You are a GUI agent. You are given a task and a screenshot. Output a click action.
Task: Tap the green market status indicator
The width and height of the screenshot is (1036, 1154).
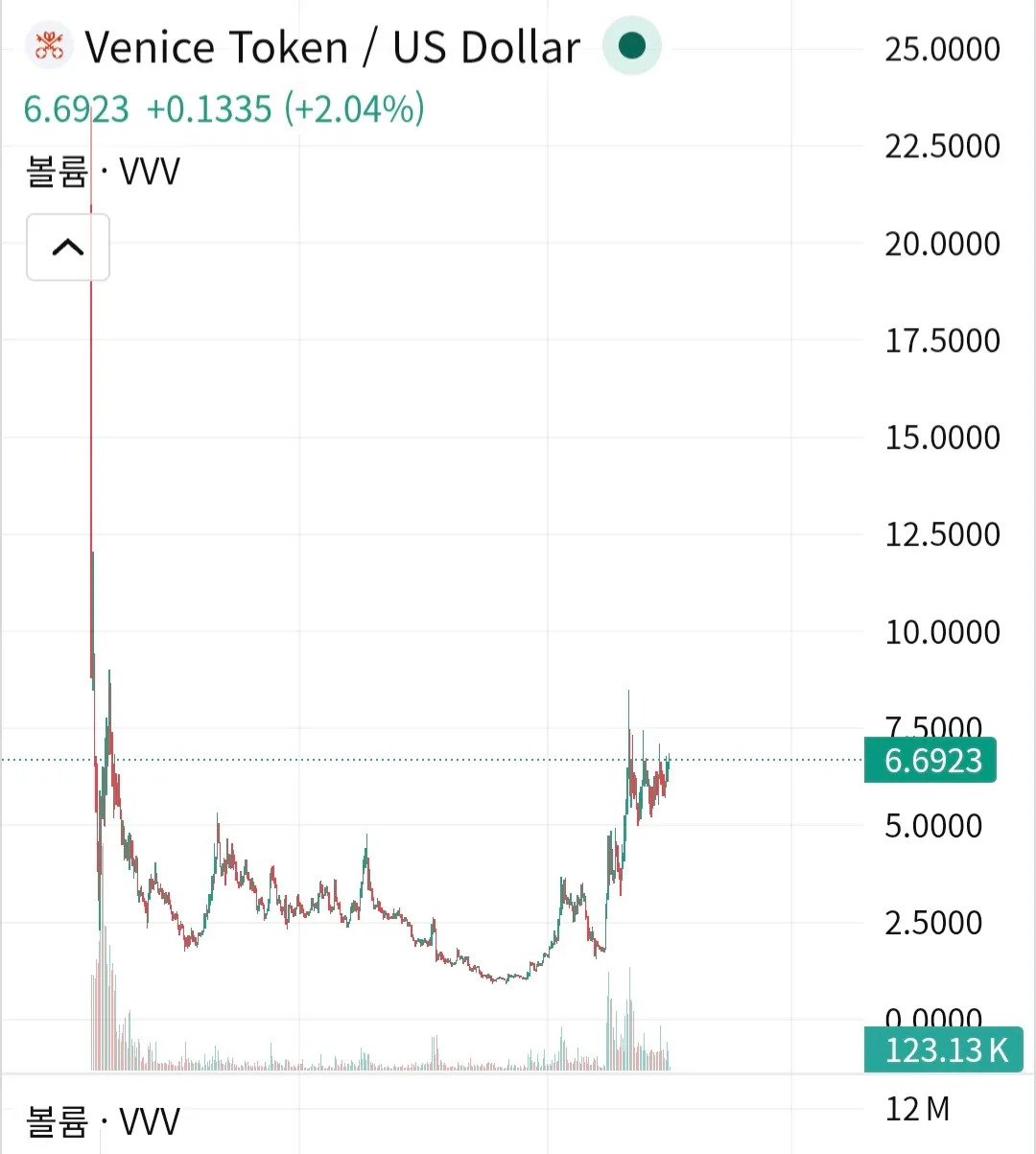tap(631, 46)
